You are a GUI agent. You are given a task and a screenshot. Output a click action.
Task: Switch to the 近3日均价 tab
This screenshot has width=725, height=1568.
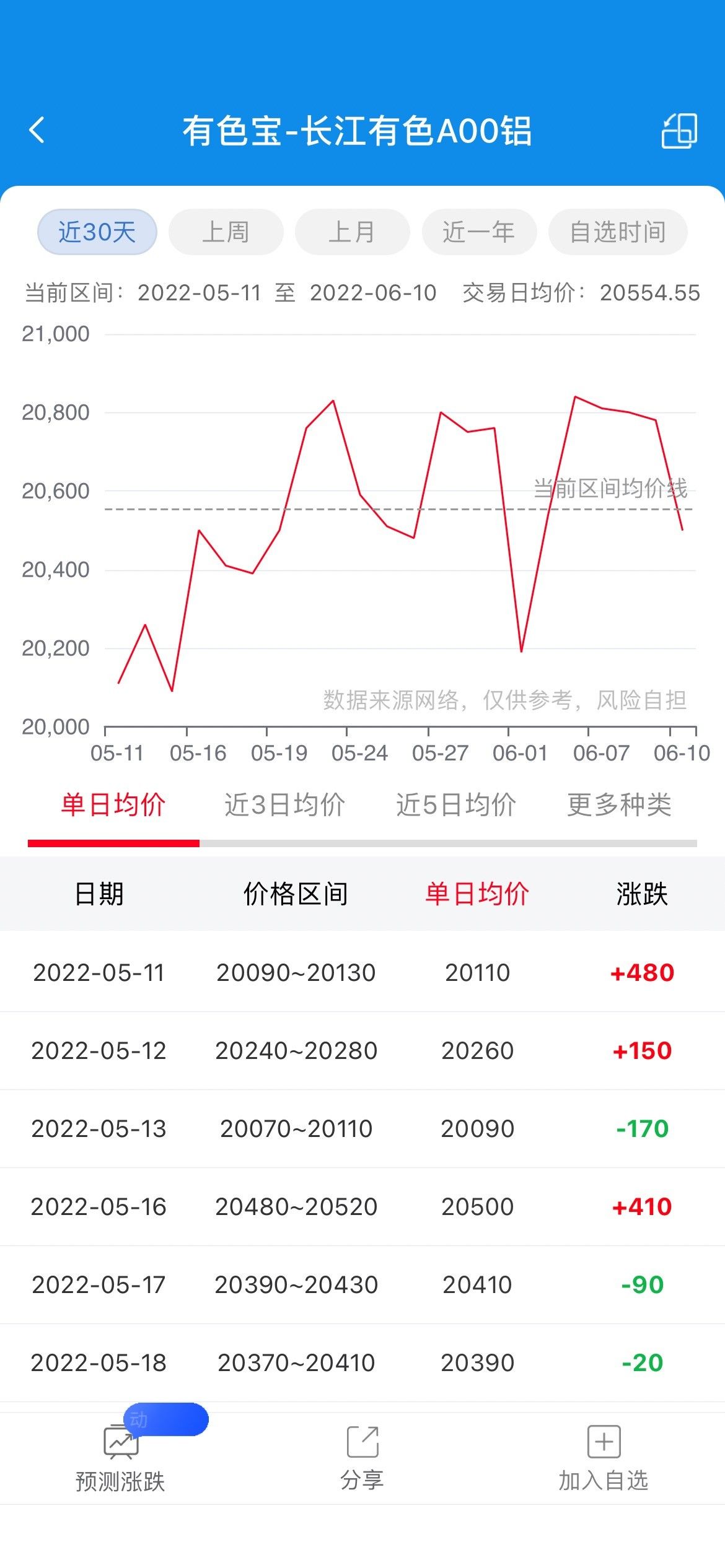[x=284, y=805]
